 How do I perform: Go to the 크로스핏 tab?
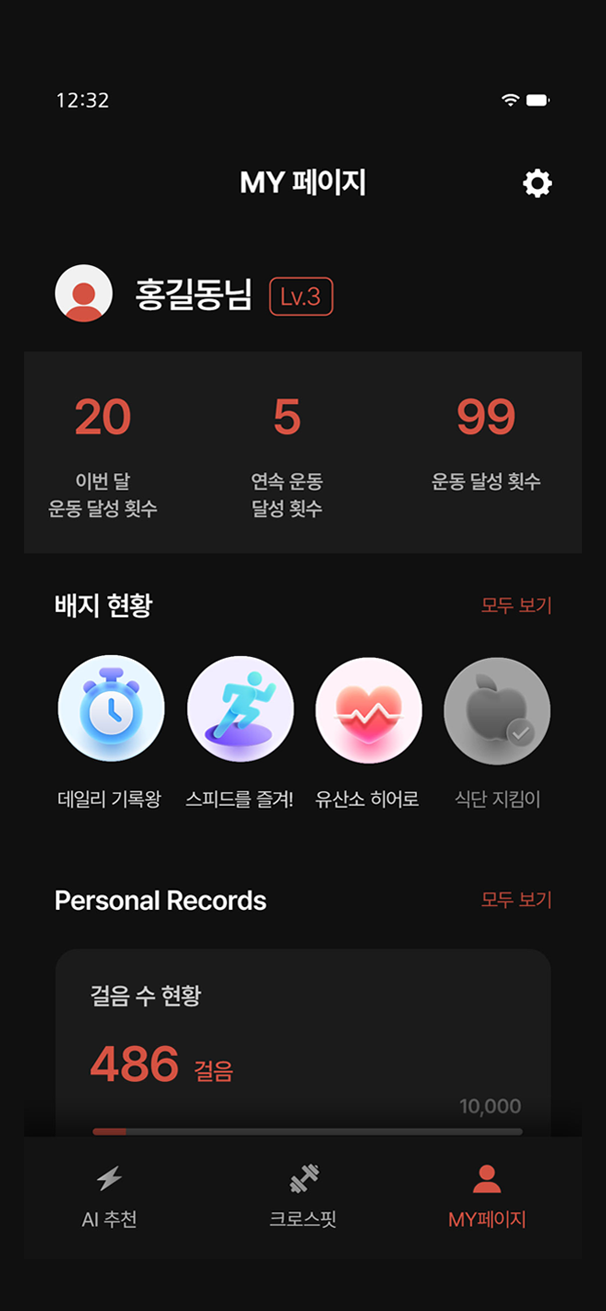point(303,1196)
